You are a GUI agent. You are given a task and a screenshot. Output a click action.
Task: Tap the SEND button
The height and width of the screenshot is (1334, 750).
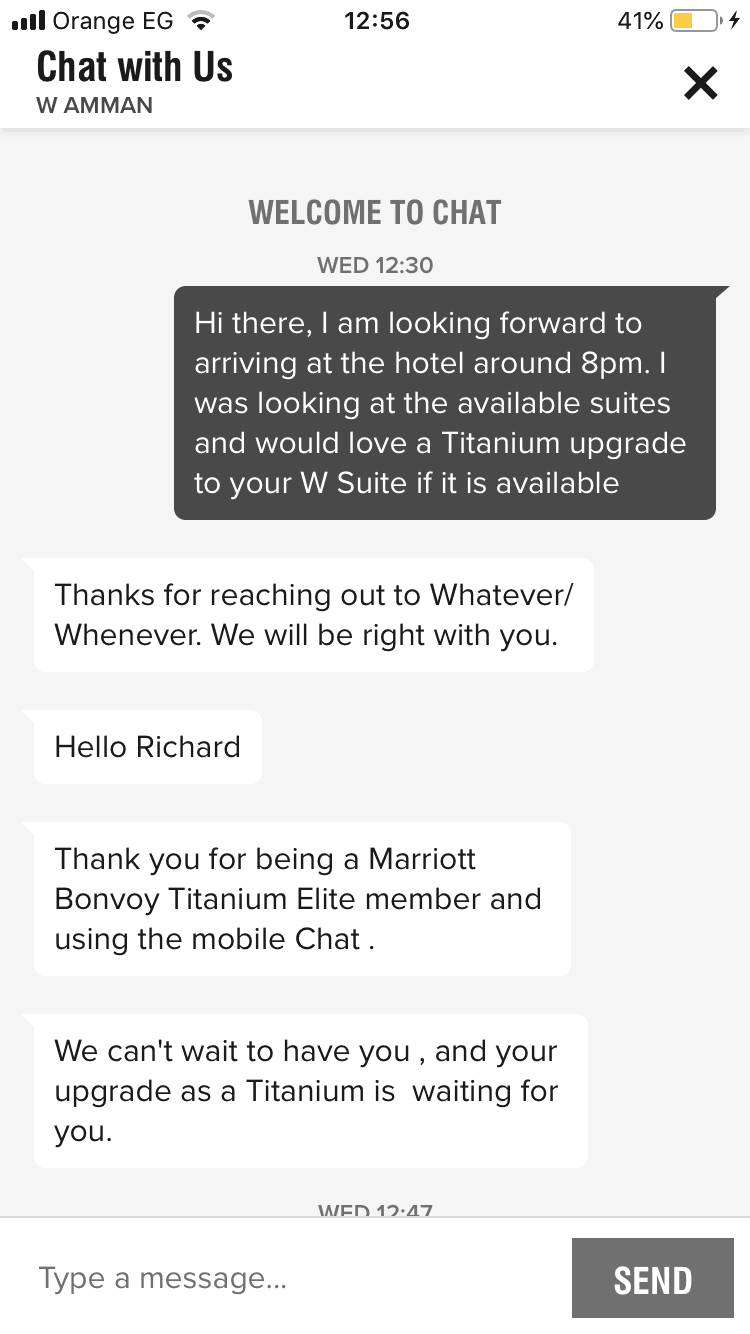tap(652, 1279)
